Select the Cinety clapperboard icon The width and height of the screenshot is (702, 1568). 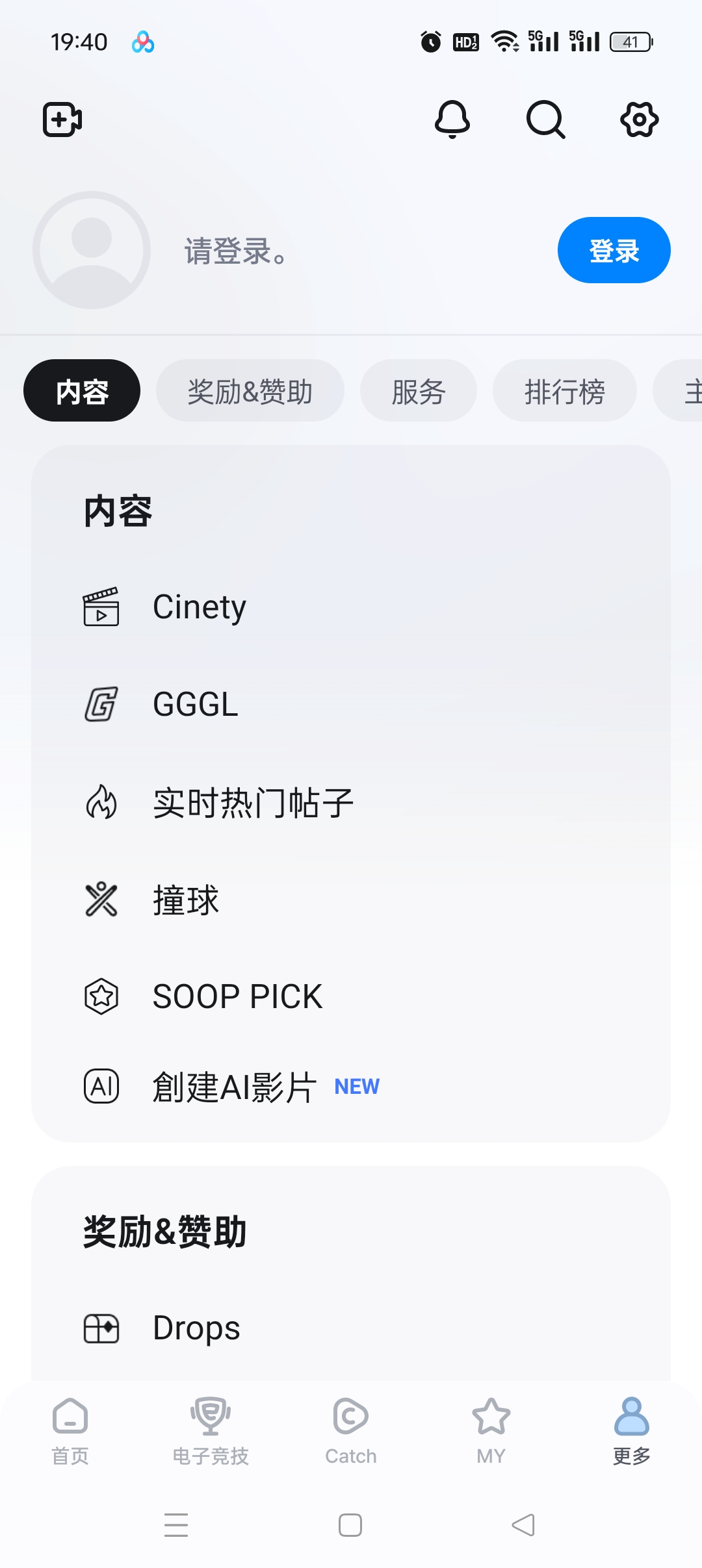click(101, 607)
